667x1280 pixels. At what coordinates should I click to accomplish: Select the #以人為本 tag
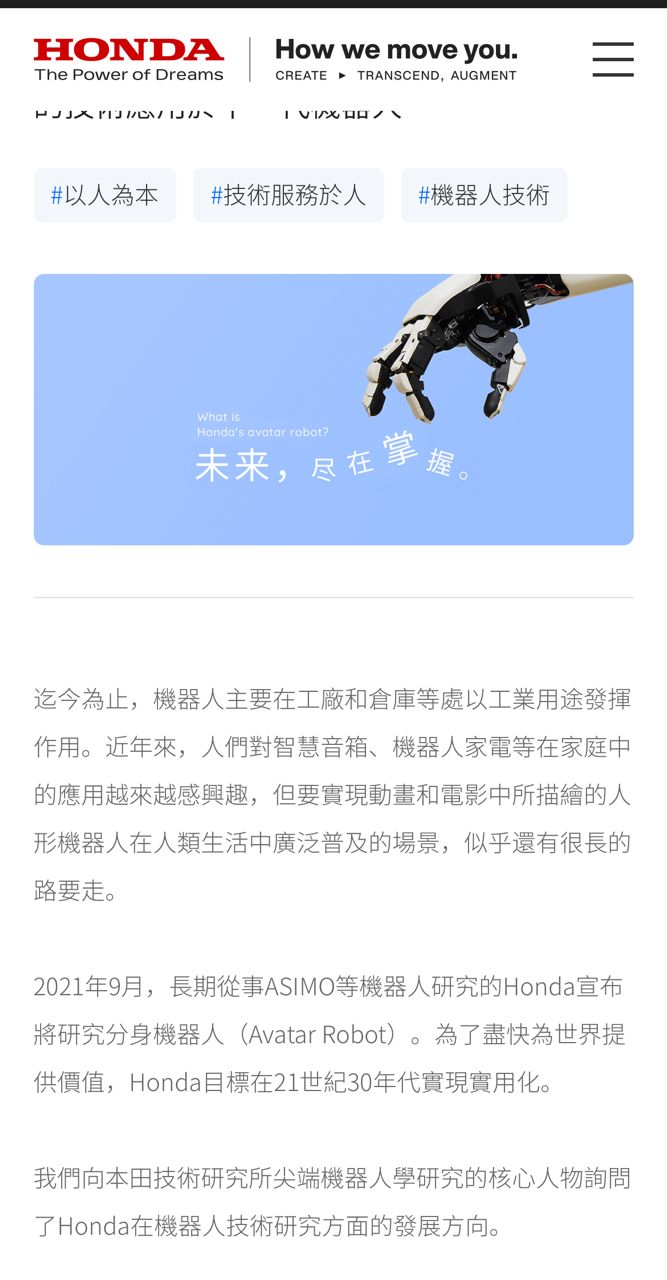[x=105, y=195]
